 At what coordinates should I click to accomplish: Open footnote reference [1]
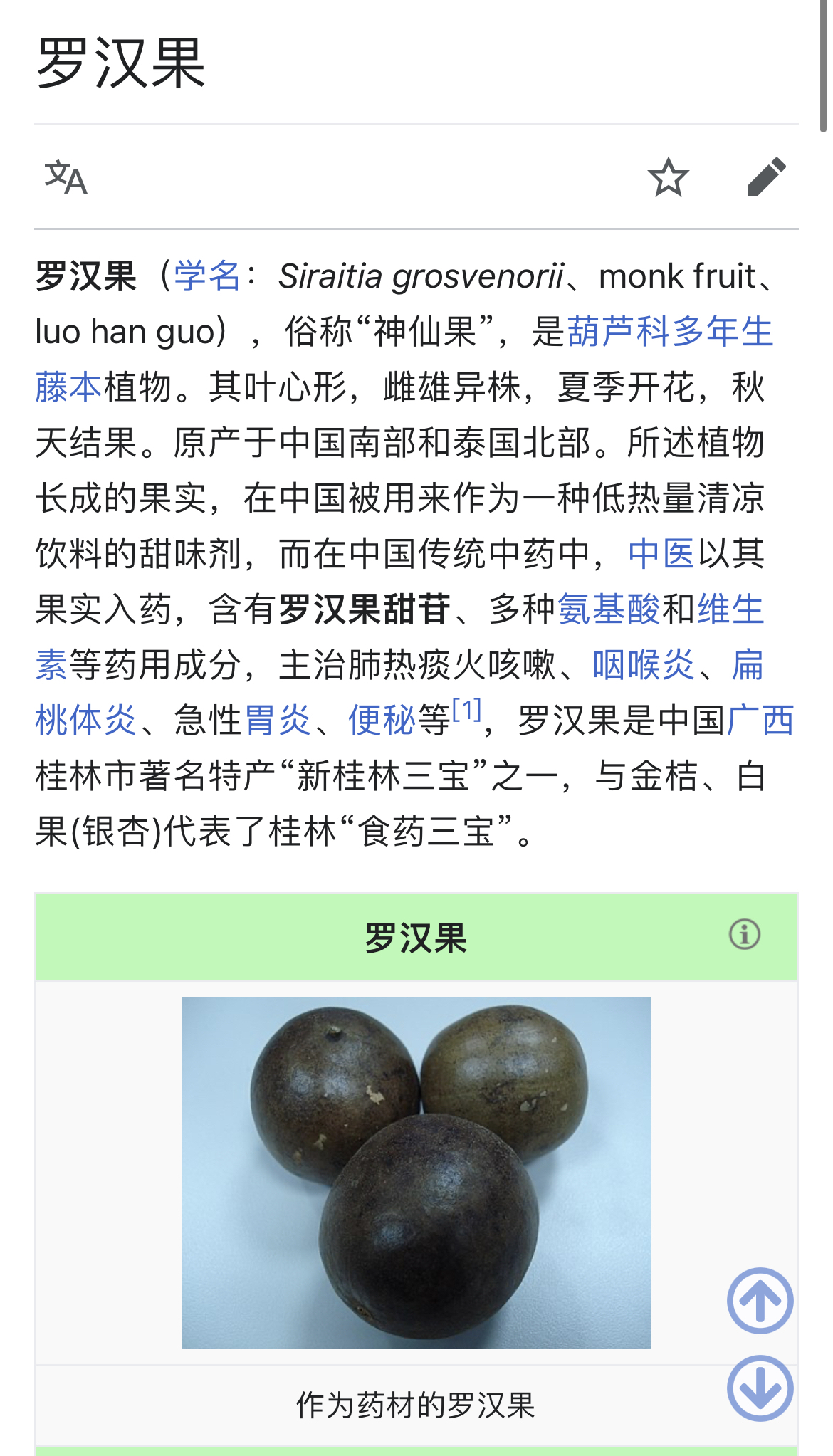467,711
